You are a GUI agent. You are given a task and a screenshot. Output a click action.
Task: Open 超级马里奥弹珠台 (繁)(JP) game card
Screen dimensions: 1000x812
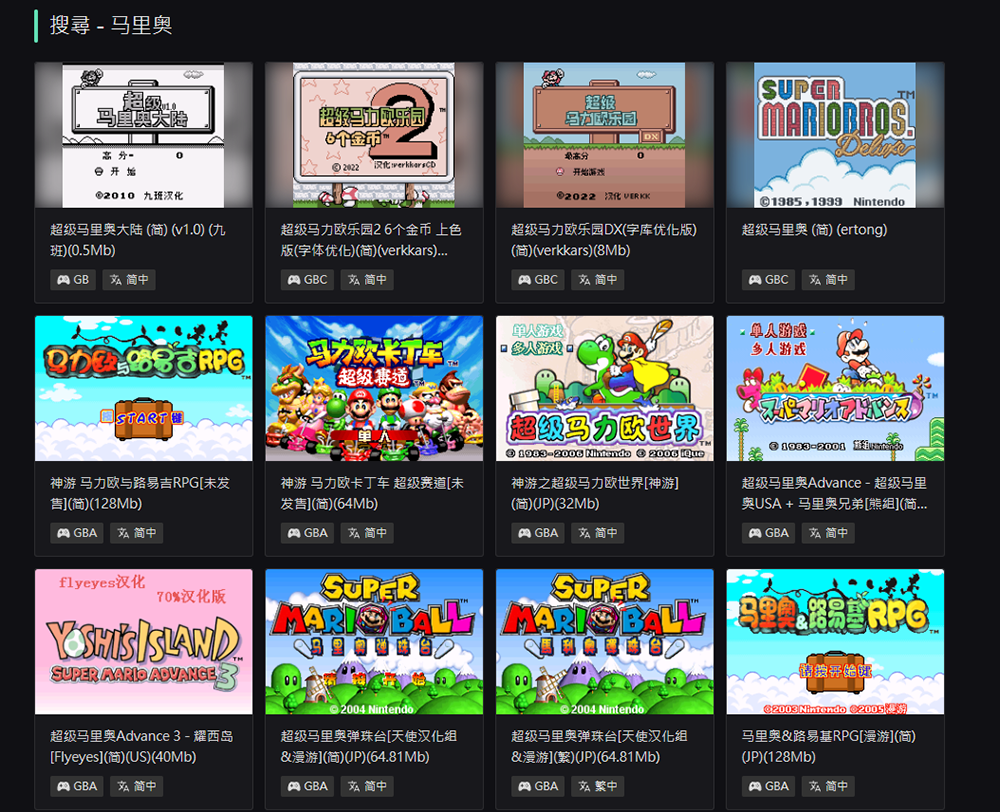point(604,641)
